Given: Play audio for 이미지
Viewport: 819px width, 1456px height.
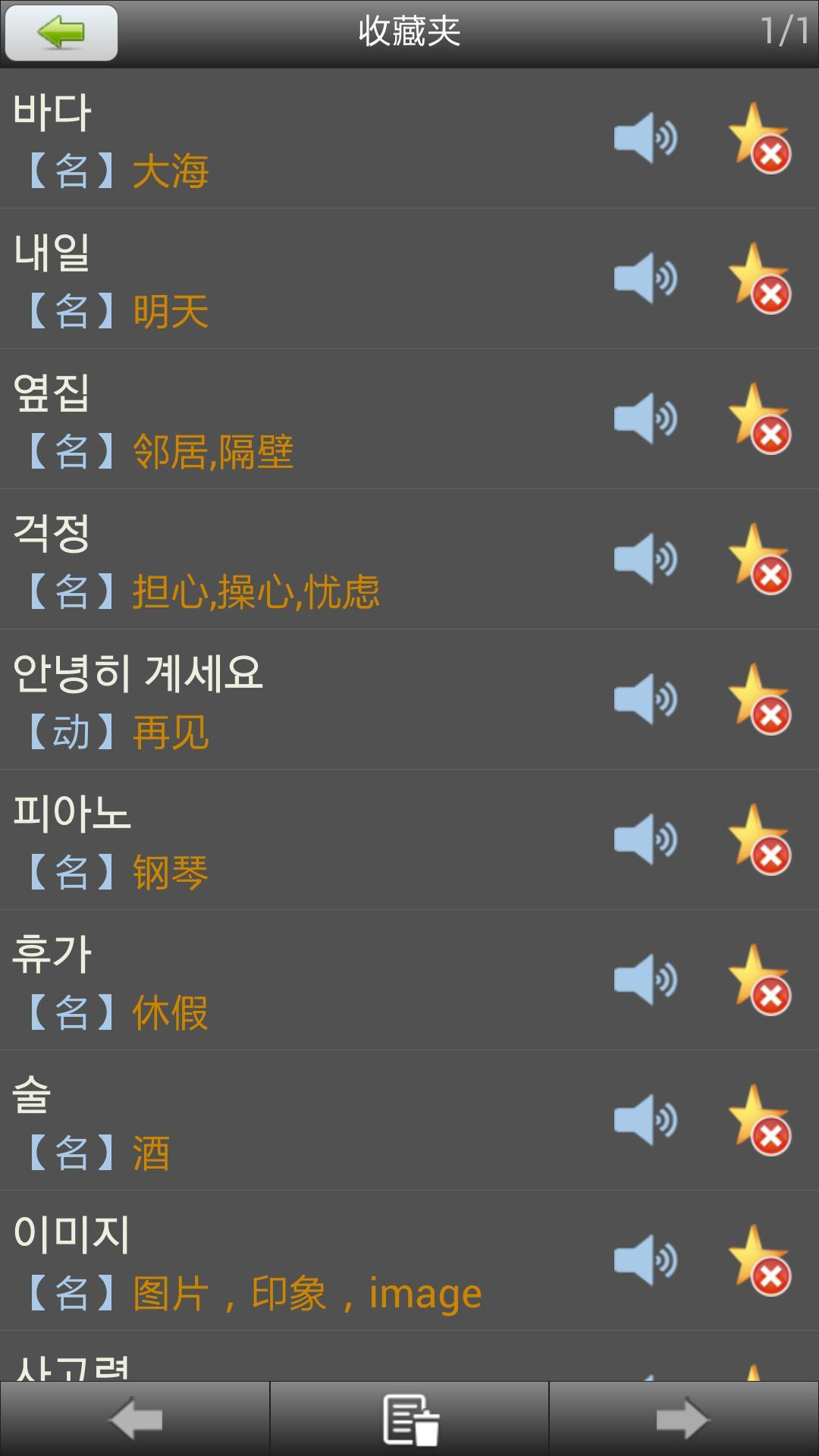Looking at the screenshot, I should tap(645, 1260).
